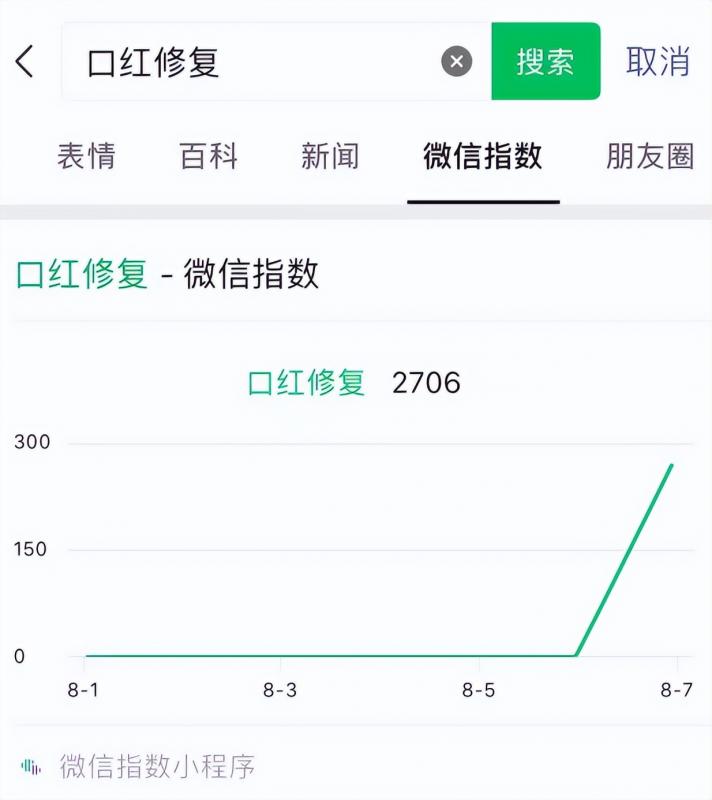The height and width of the screenshot is (800, 712).
Task: Switch to the 朋友圈 tab
Action: click(649, 156)
